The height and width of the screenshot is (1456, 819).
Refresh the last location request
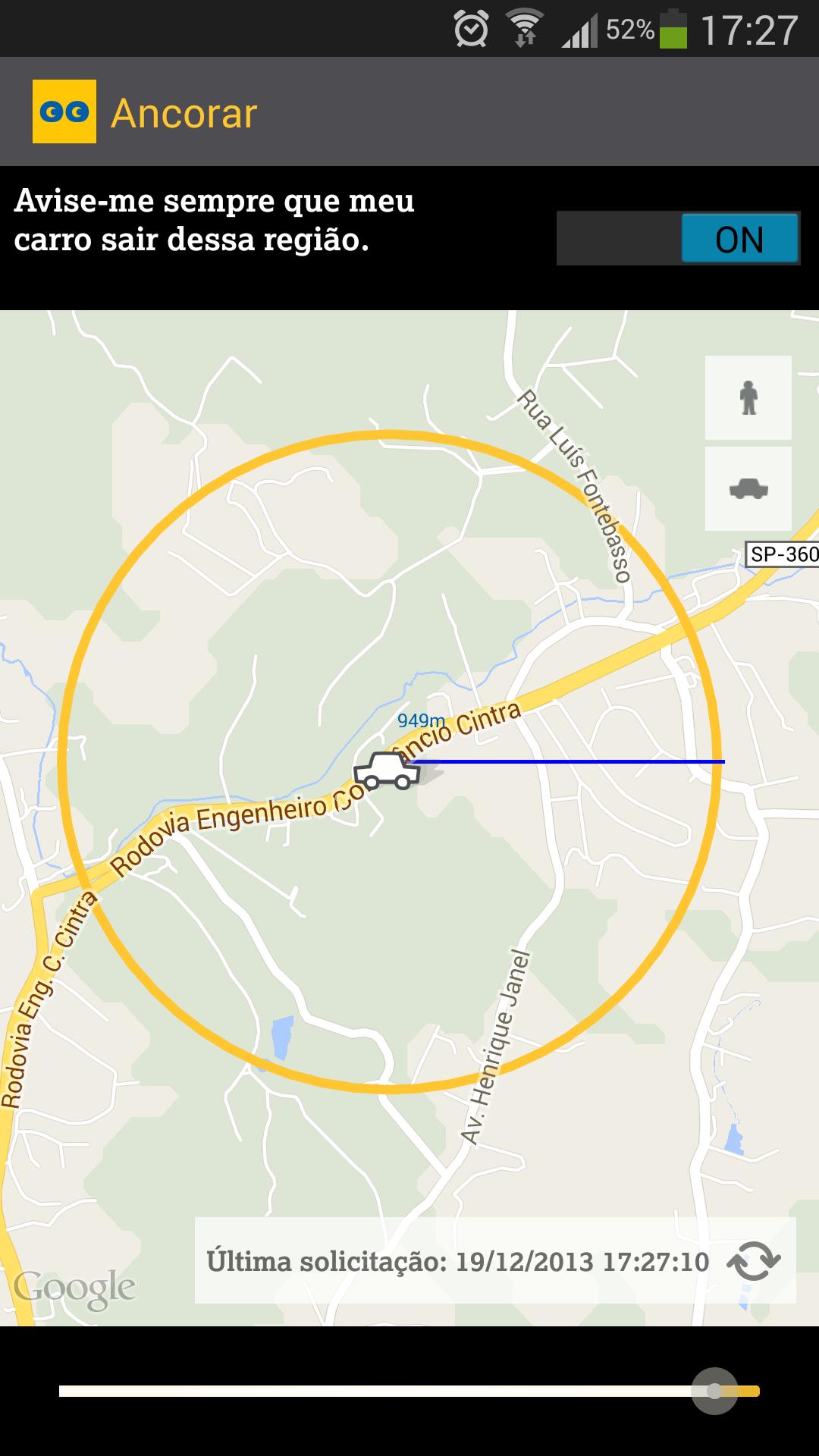[x=753, y=1261]
